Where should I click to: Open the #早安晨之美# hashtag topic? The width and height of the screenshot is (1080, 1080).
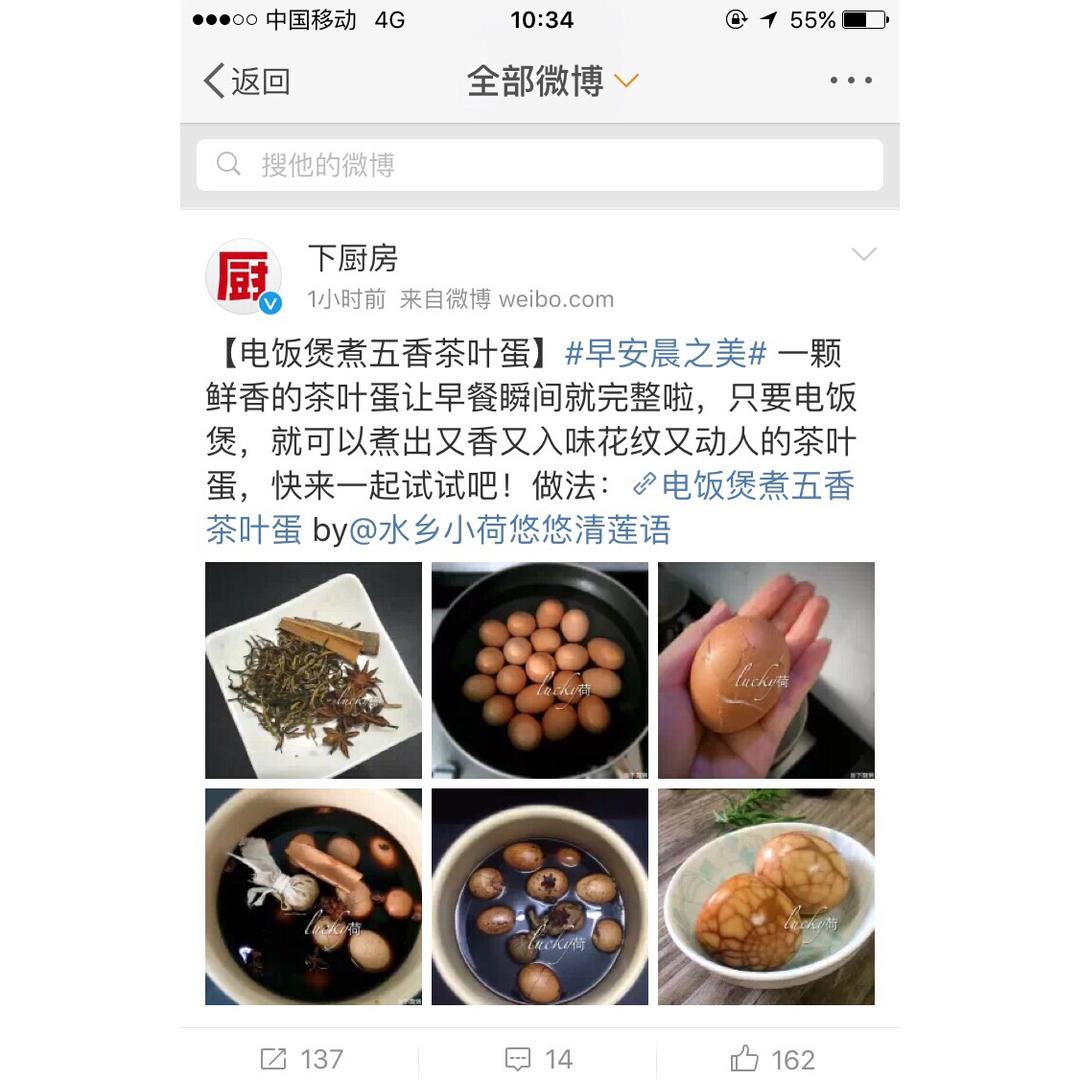[665, 354]
